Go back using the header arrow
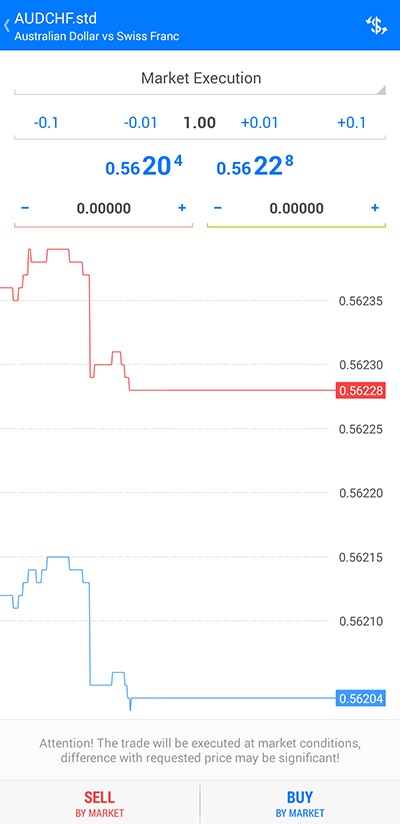Screen dimensions: 400x824 [x=7, y=25]
